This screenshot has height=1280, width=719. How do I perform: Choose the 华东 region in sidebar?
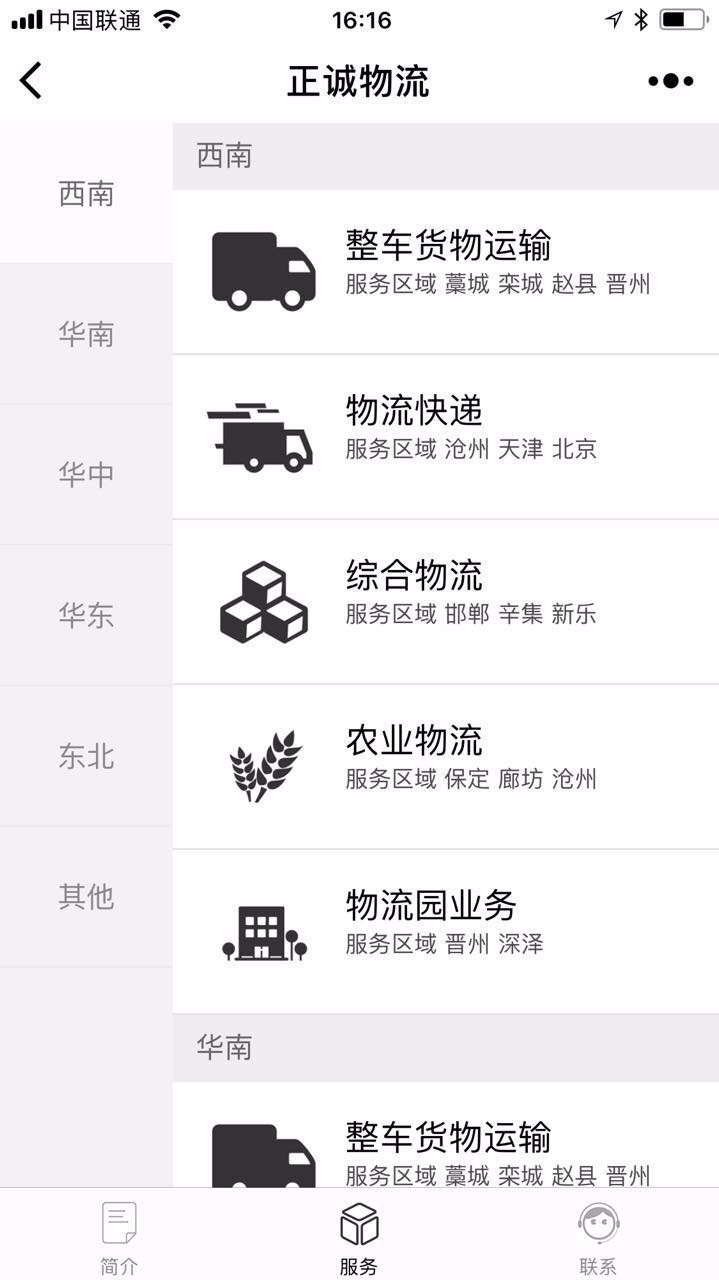86,616
